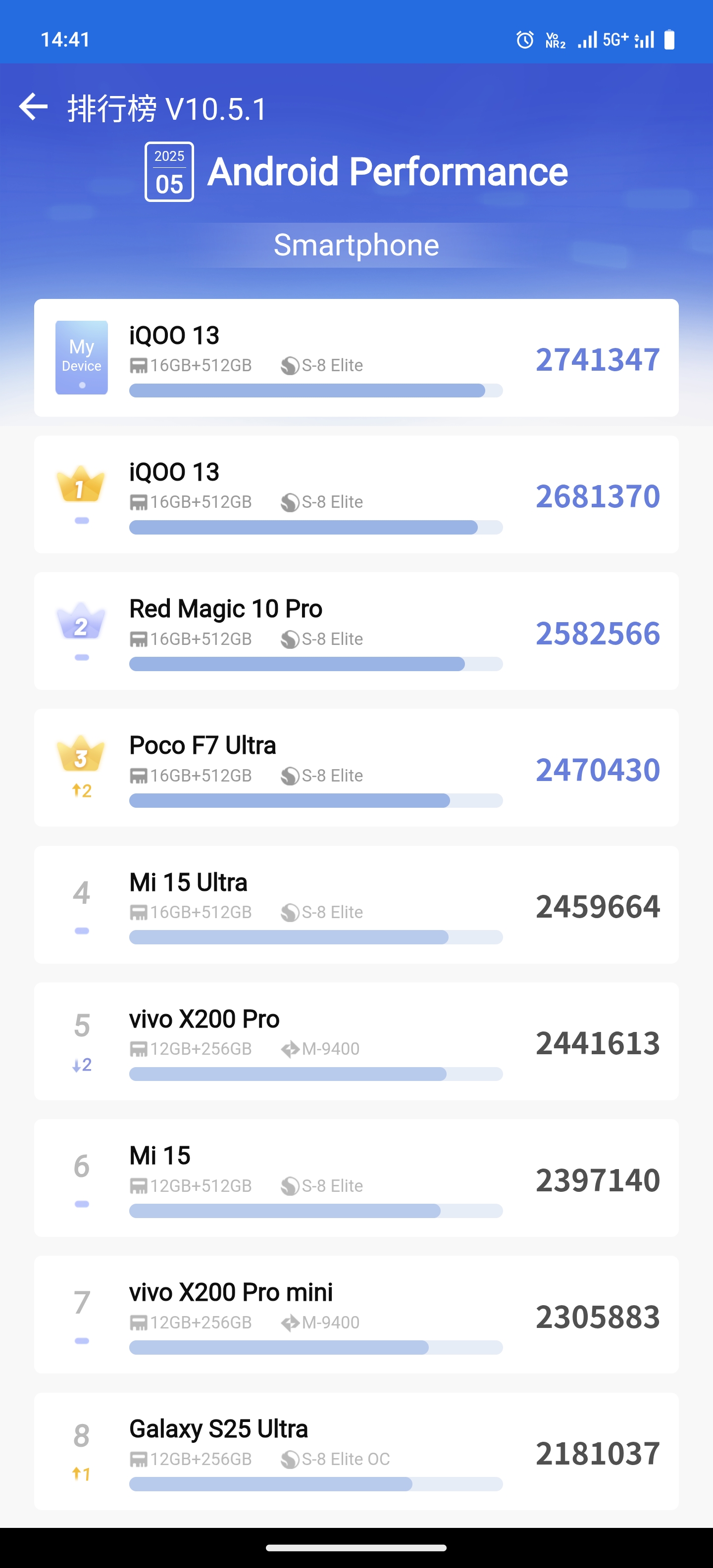Open the vivo X200 Pro entry

tap(356, 1041)
